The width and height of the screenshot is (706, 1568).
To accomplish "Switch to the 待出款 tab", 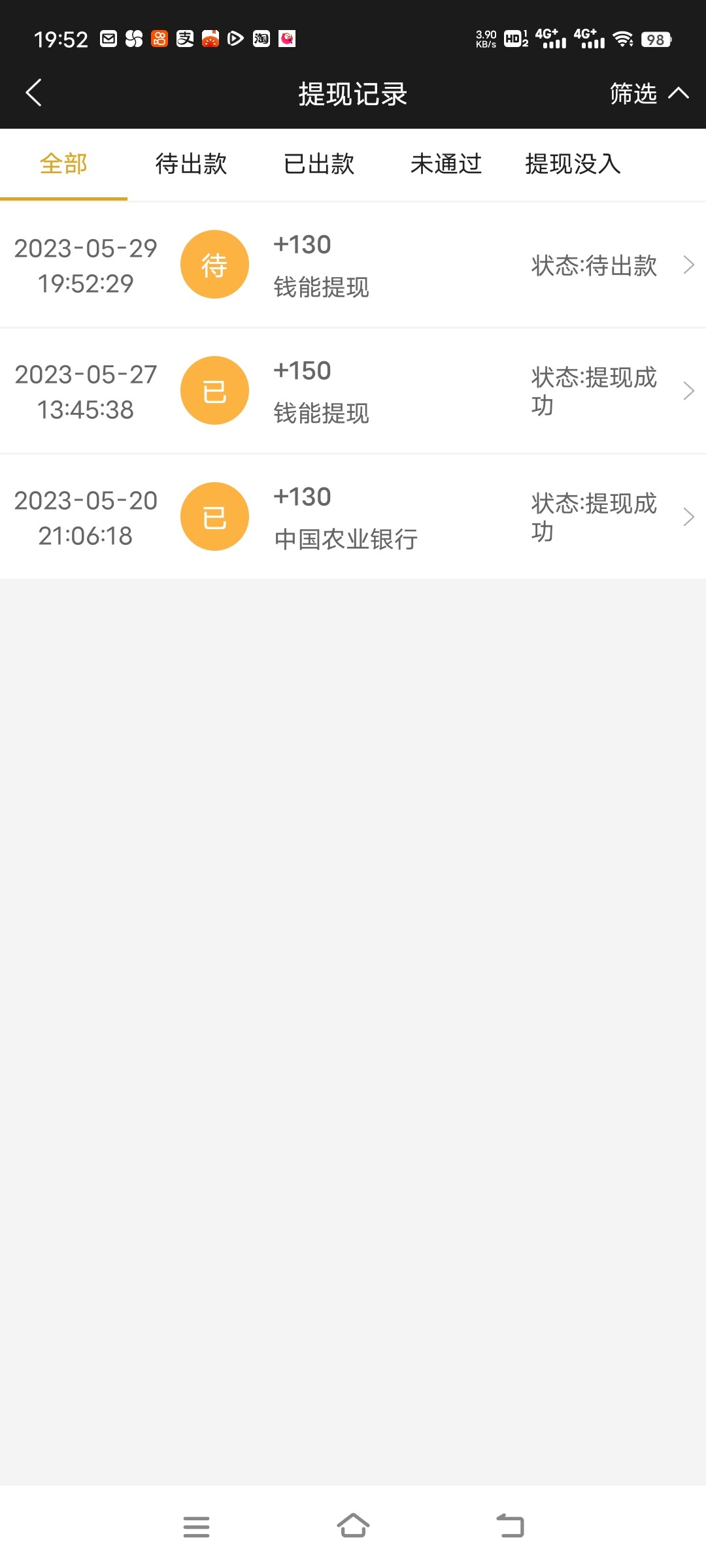I will (x=190, y=165).
